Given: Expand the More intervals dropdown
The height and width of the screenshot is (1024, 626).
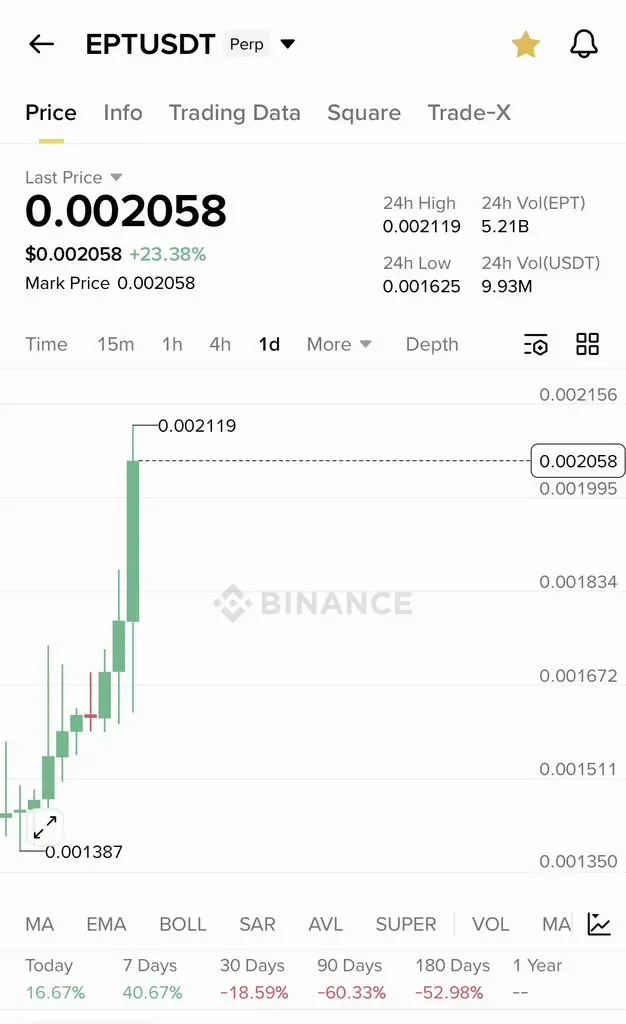Looking at the screenshot, I should (339, 344).
